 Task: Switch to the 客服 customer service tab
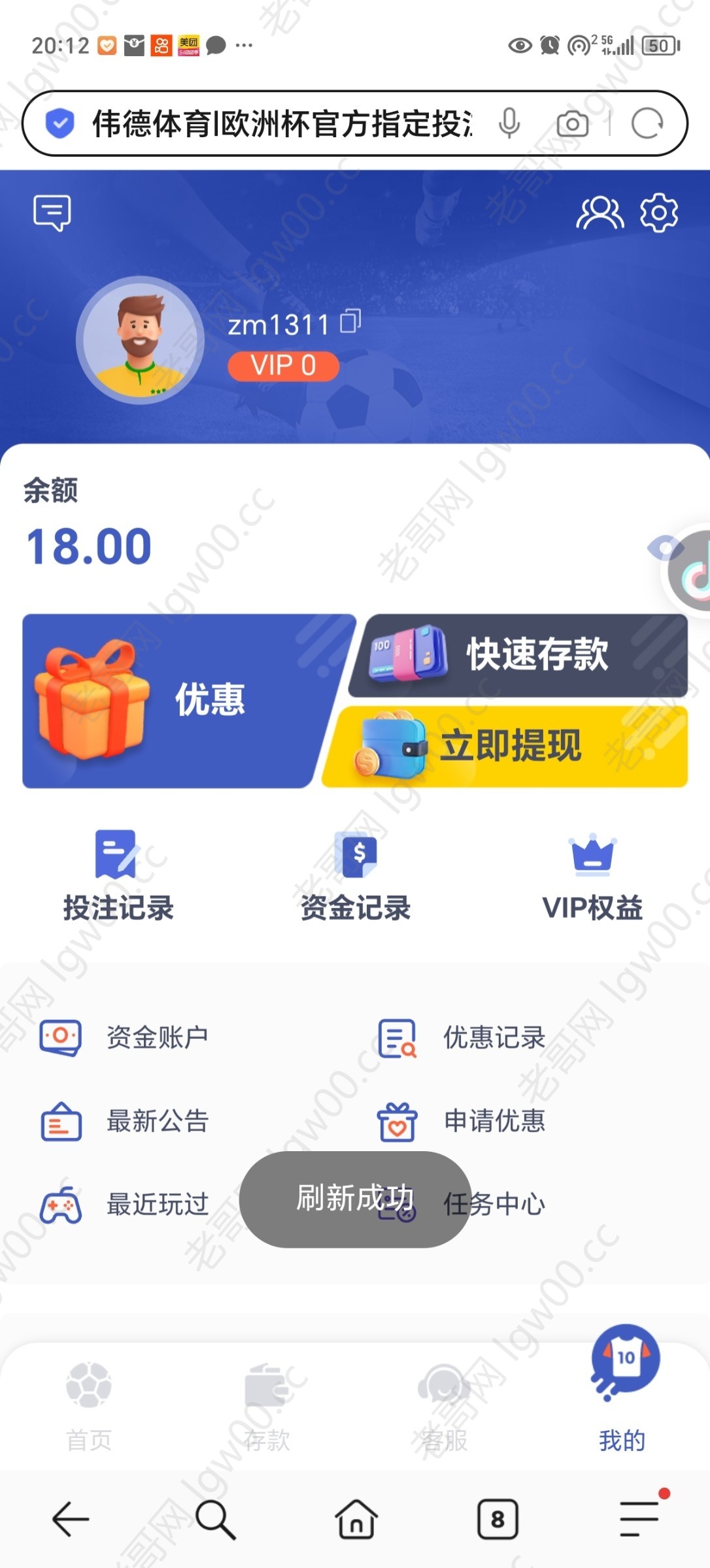(444, 1406)
